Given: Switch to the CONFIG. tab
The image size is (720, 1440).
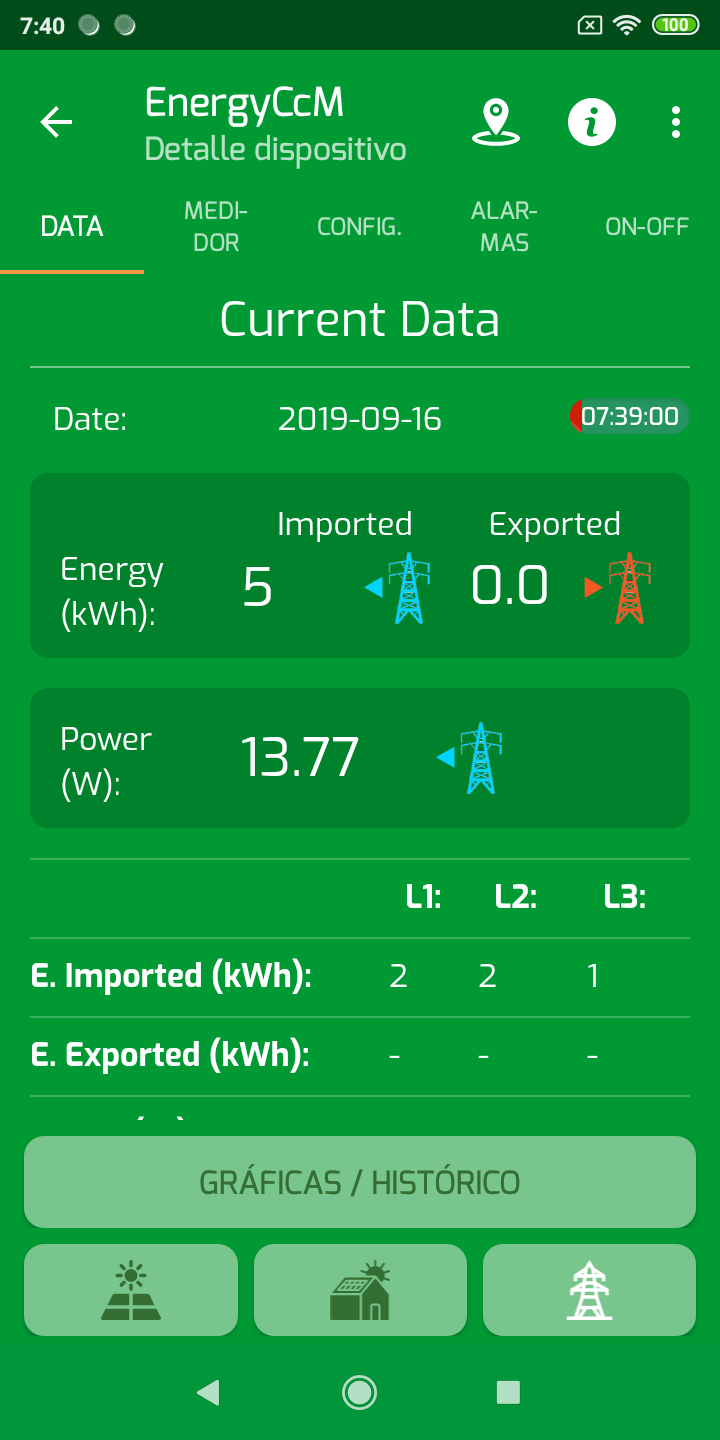Looking at the screenshot, I should coord(359,227).
